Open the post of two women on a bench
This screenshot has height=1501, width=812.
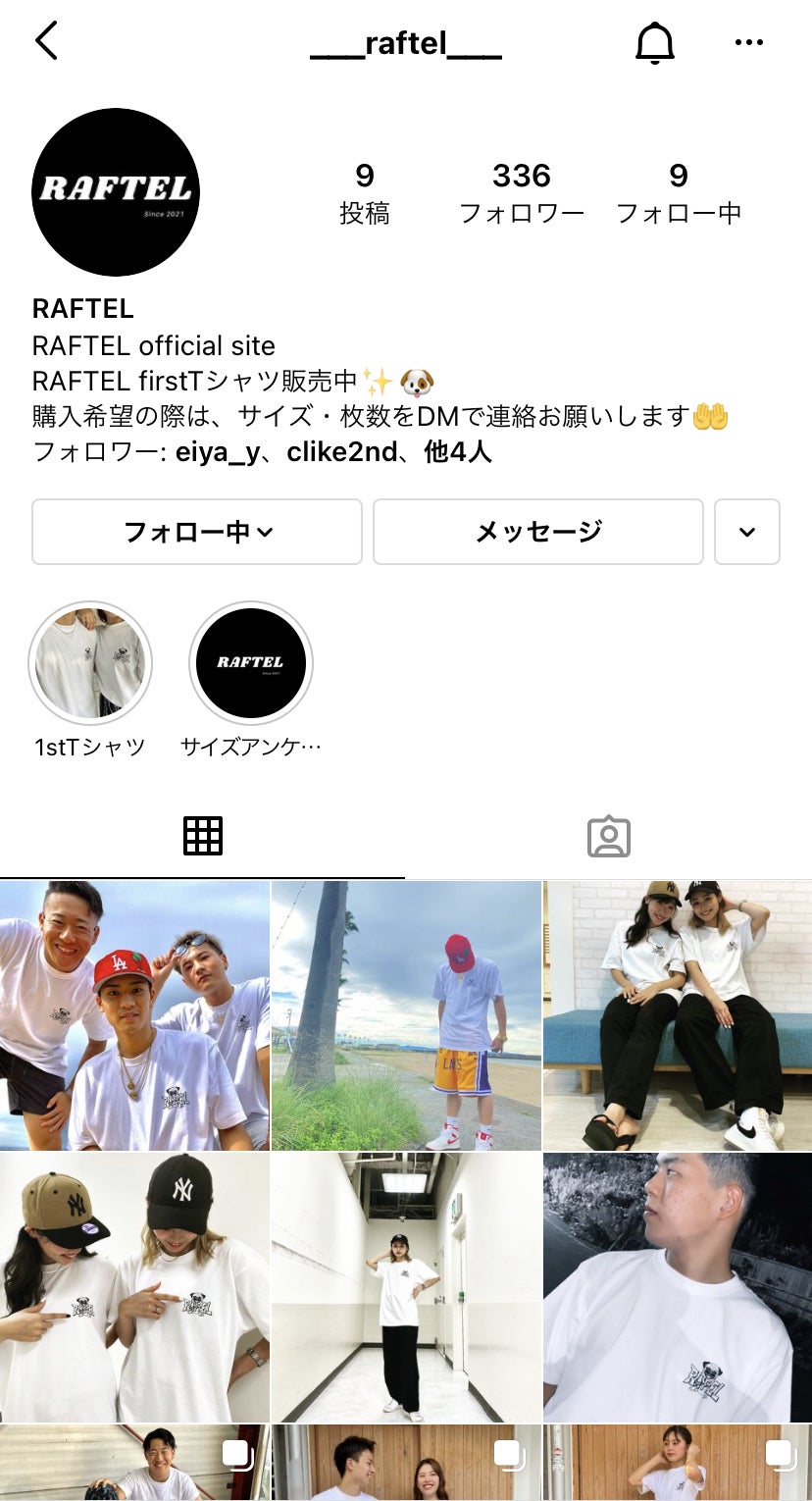678,1015
